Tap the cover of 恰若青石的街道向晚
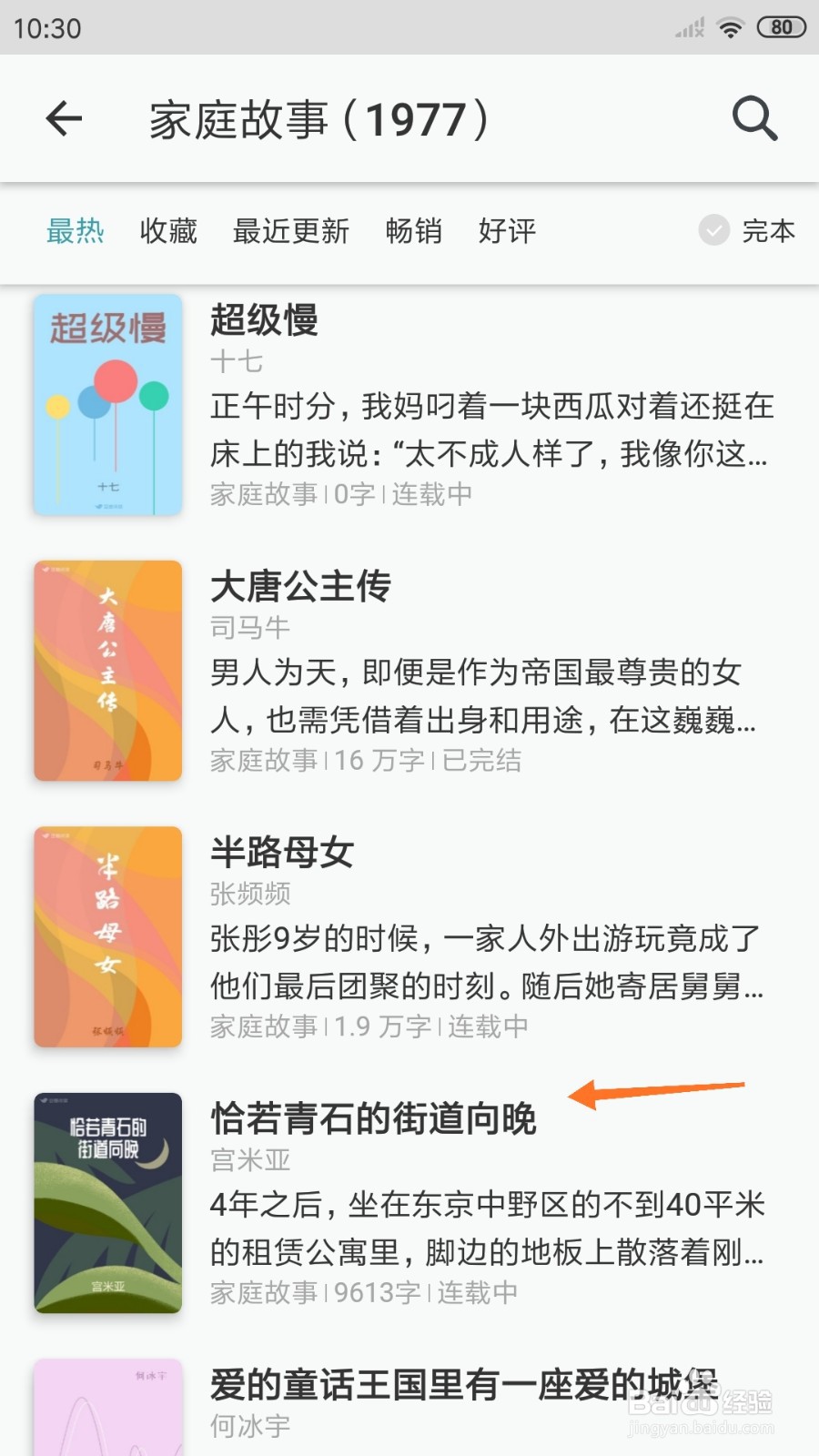This screenshot has width=819, height=1456. pos(106,1201)
